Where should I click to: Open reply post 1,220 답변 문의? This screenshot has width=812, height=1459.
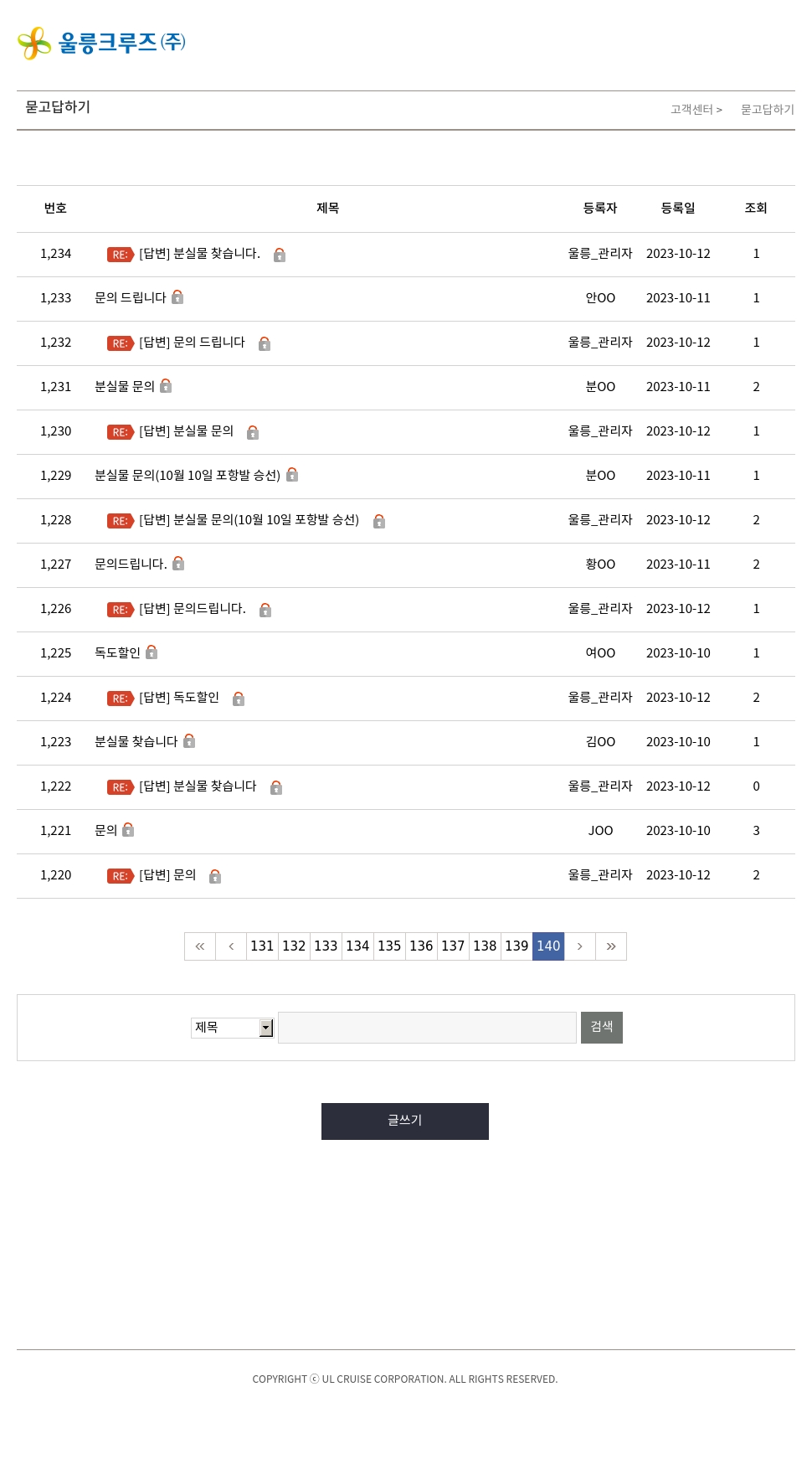coord(167,875)
